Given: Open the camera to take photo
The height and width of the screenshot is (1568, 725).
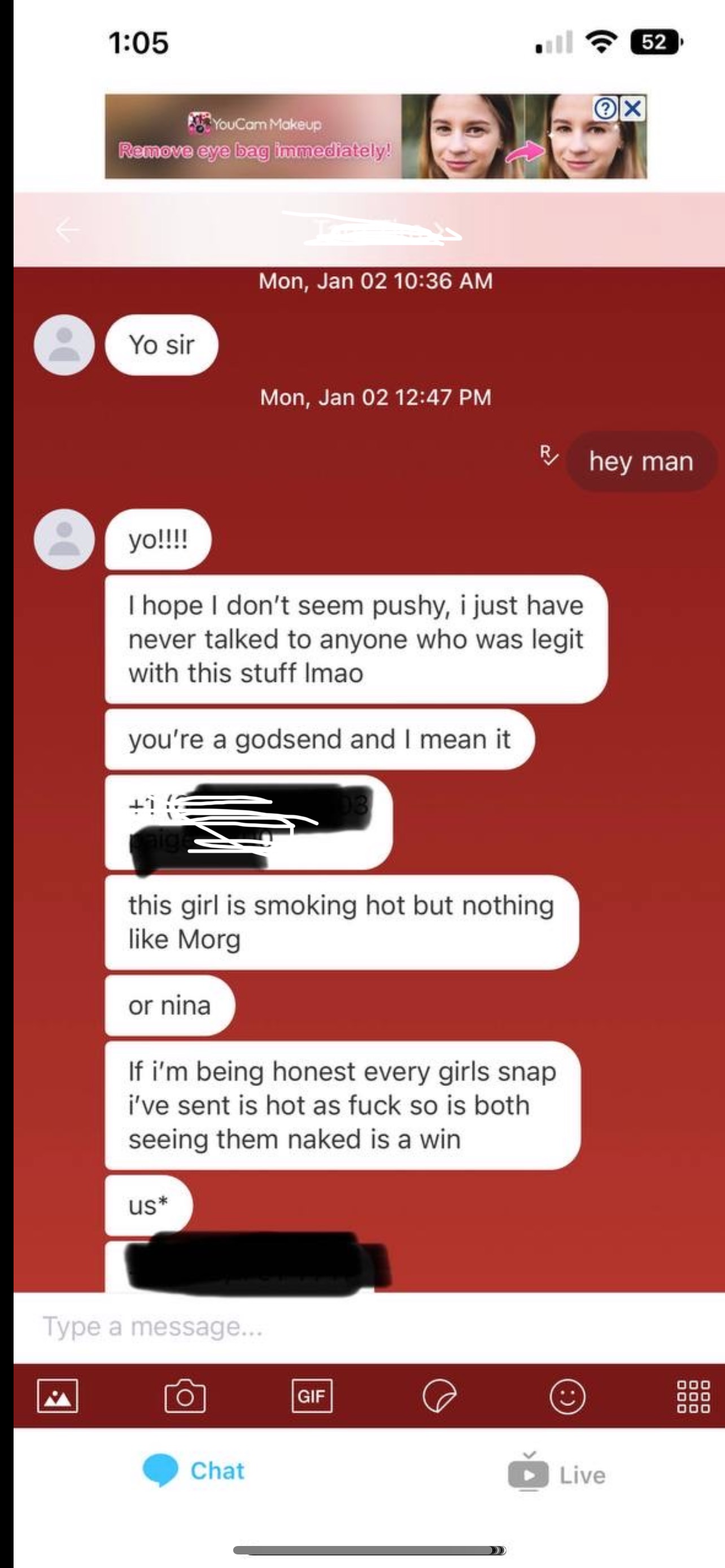Looking at the screenshot, I should tap(185, 1395).
